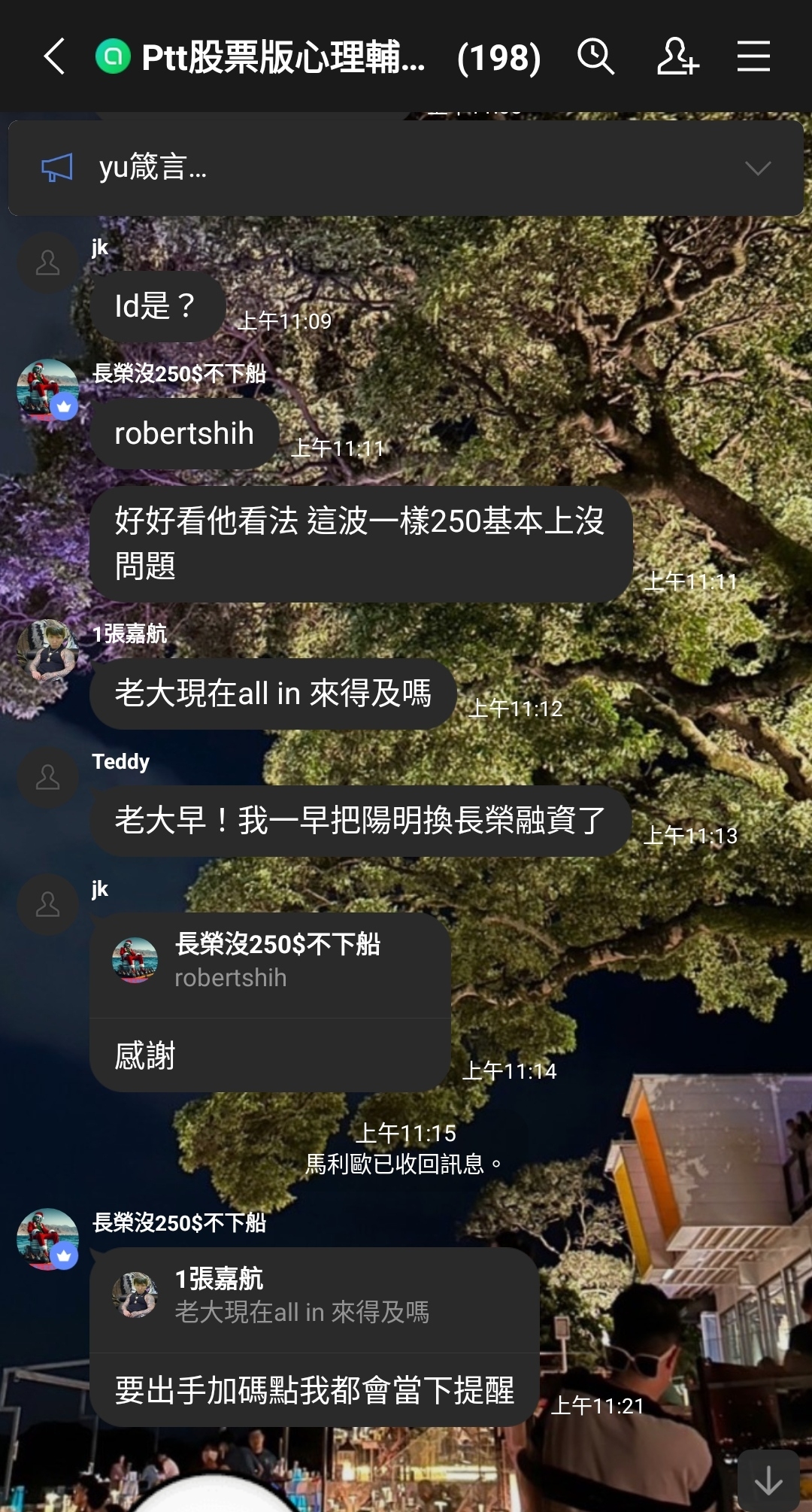Search within this chat

(595, 57)
